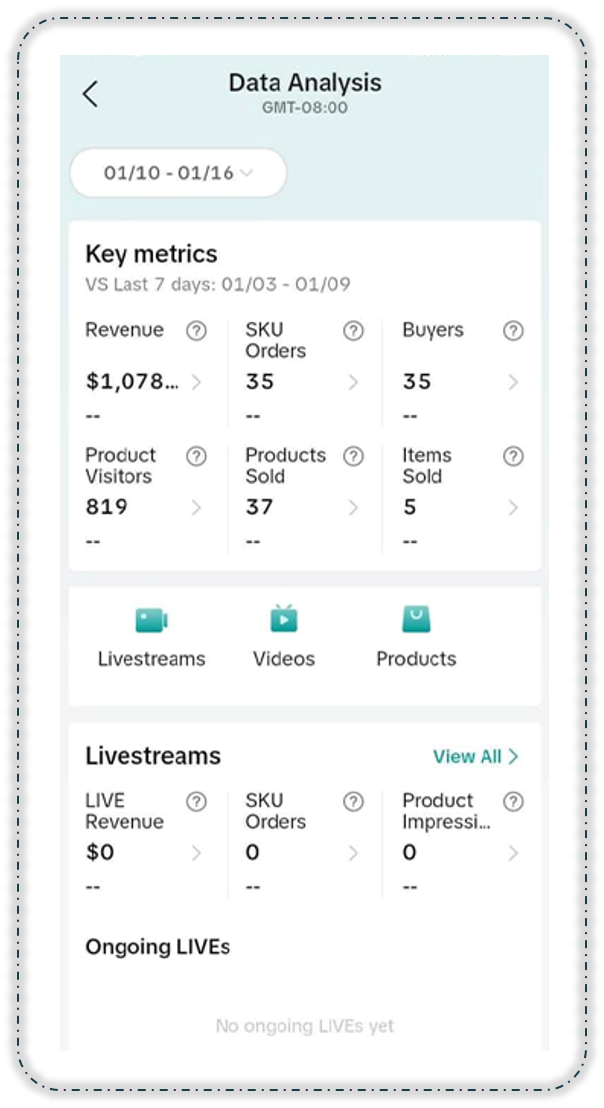604x1108 pixels.
Task: Show help for Key metrics Revenue
Action: coord(197,331)
